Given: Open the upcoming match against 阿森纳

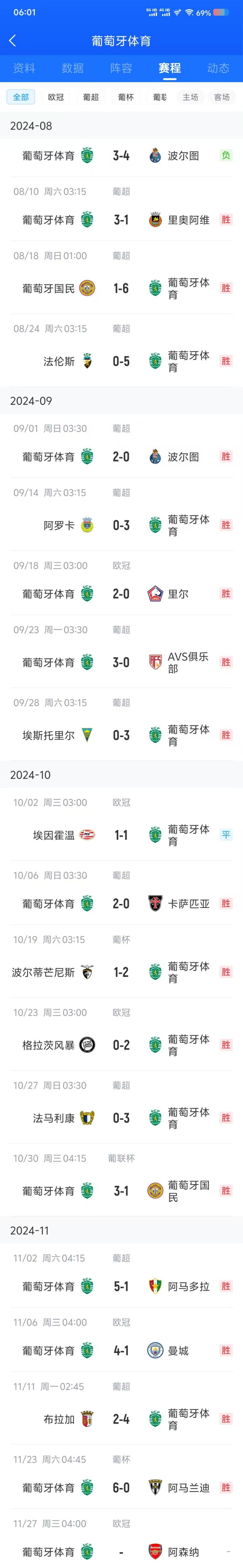Looking at the screenshot, I should tap(121, 1552).
